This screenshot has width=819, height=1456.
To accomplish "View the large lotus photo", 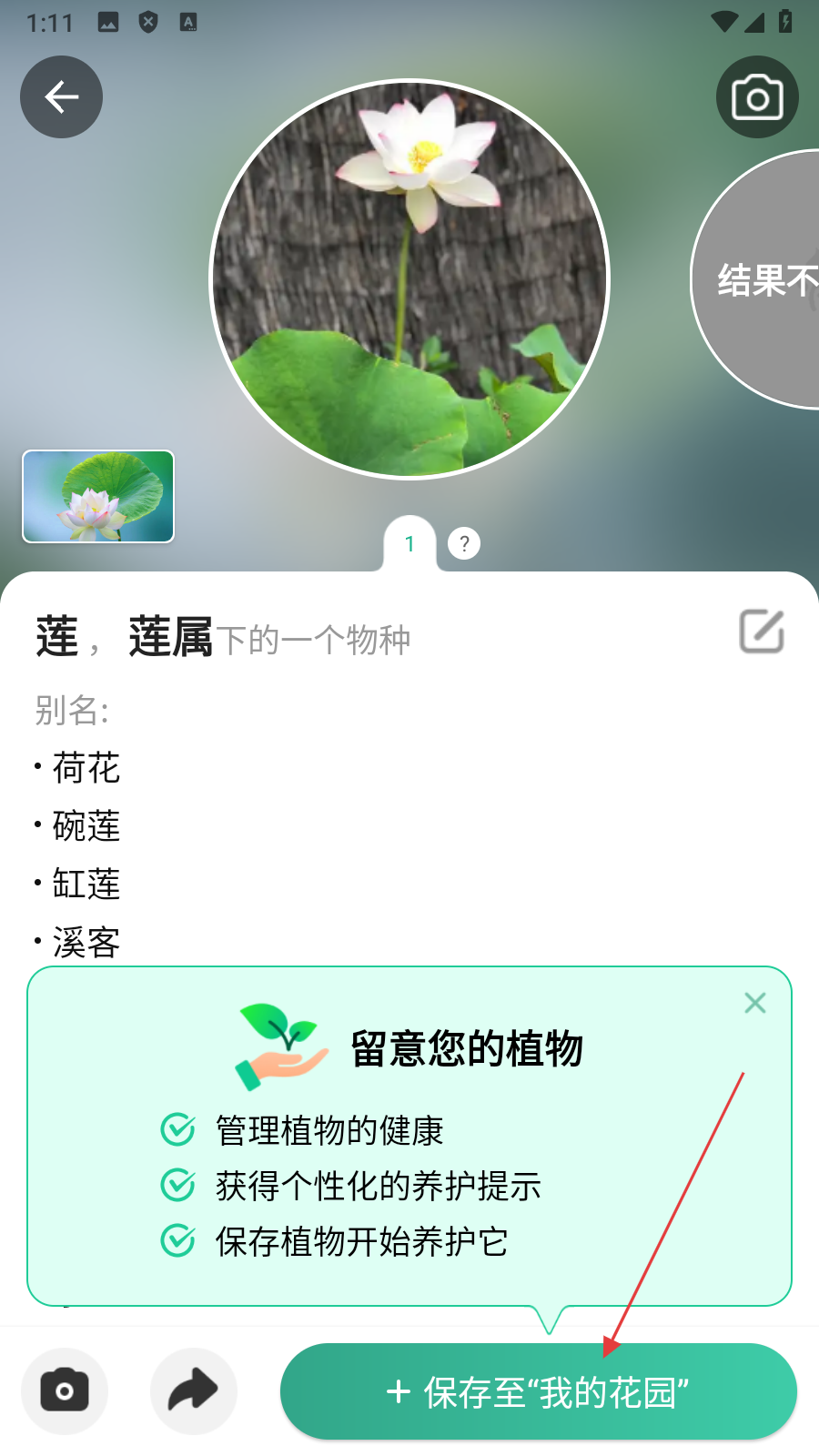I will pos(409,279).
